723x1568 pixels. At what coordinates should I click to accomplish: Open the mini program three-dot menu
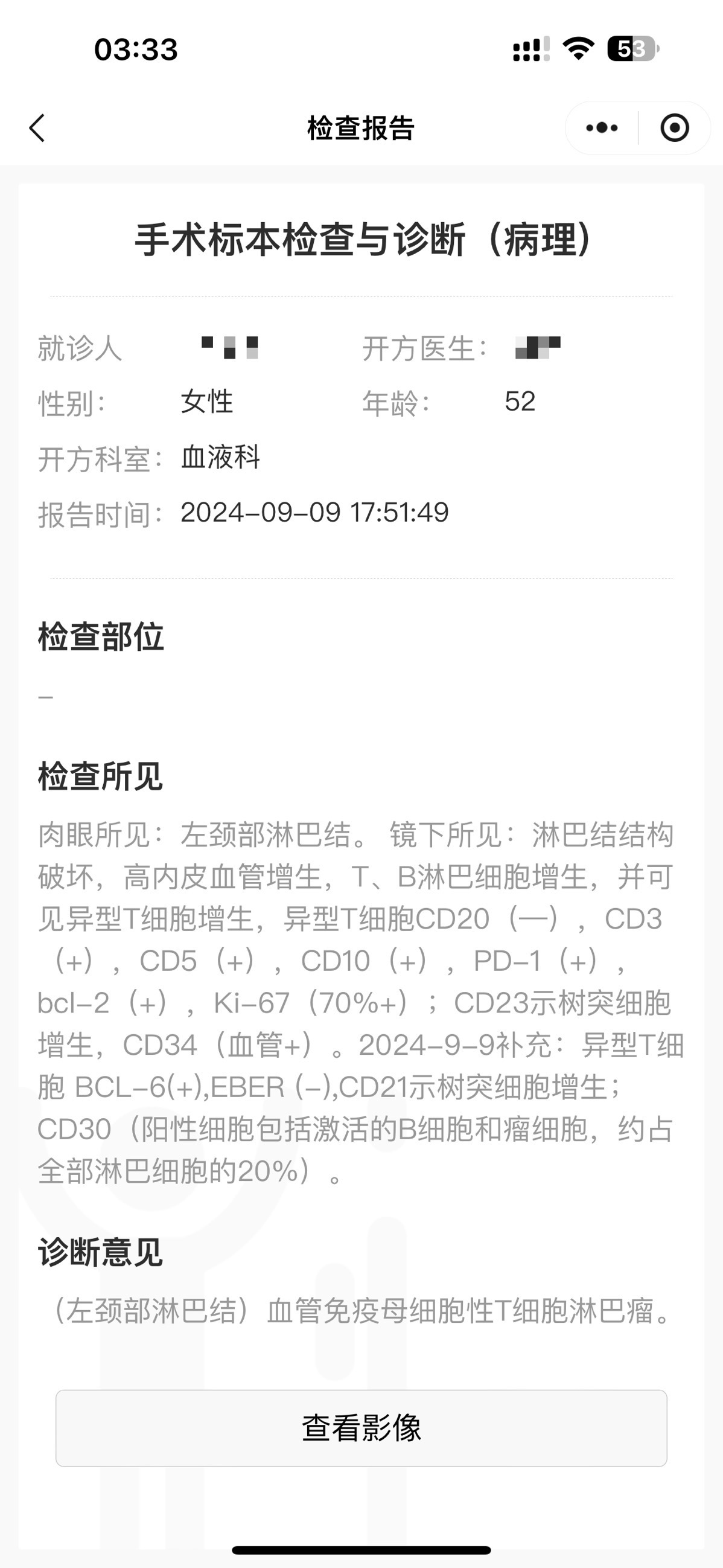601,128
